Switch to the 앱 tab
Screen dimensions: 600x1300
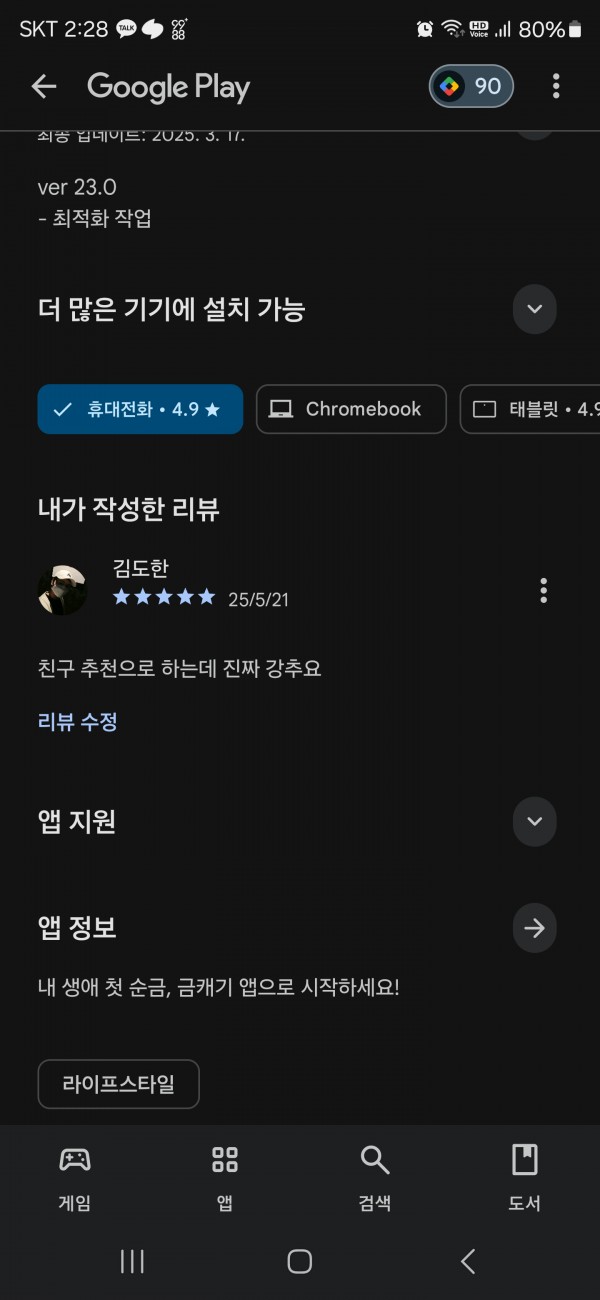pos(225,1177)
